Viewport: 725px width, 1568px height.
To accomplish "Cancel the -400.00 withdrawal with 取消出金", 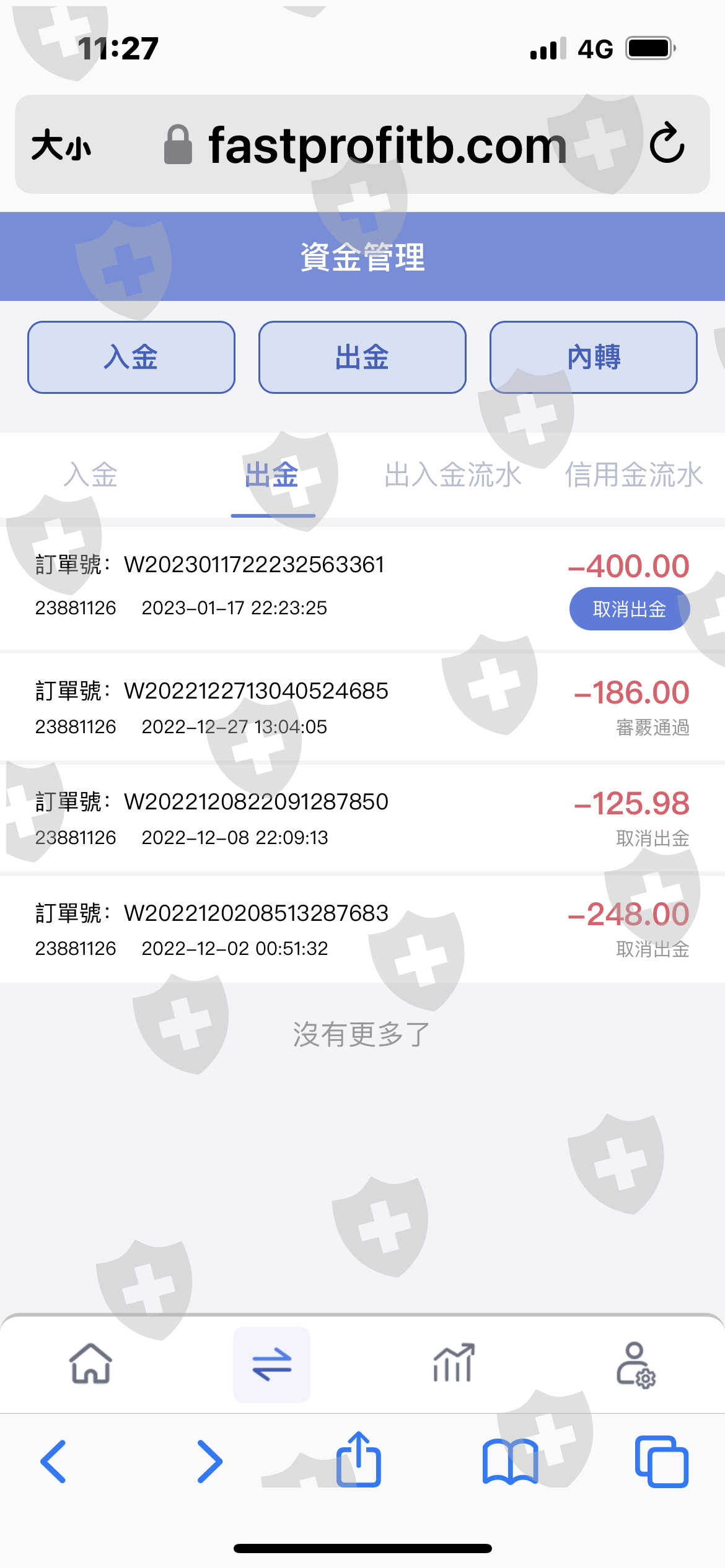I will 629,609.
